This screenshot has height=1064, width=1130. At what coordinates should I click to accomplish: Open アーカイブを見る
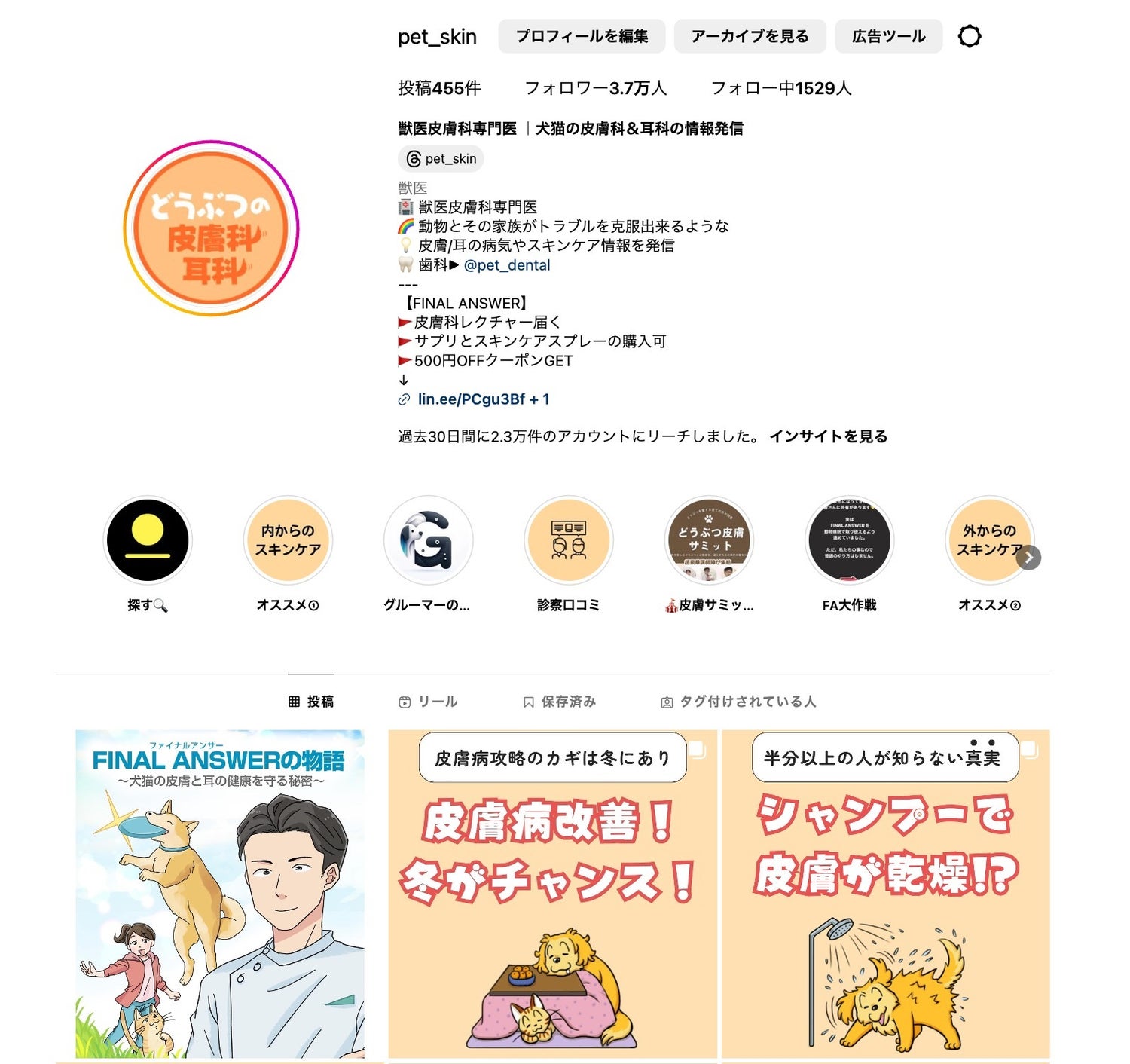click(x=749, y=36)
